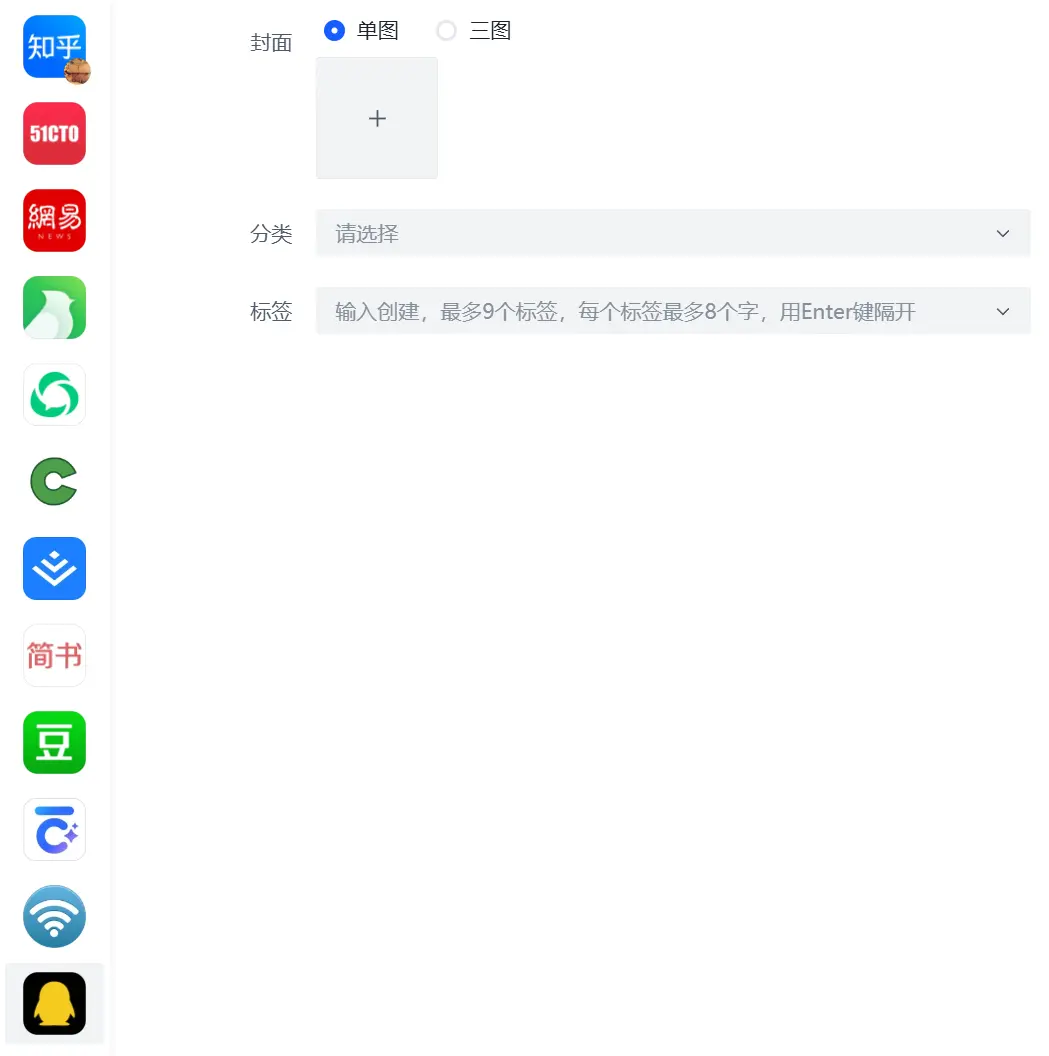
Task: Open the 知乎 platform in the sidebar
Action: click(x=54, y=46)
